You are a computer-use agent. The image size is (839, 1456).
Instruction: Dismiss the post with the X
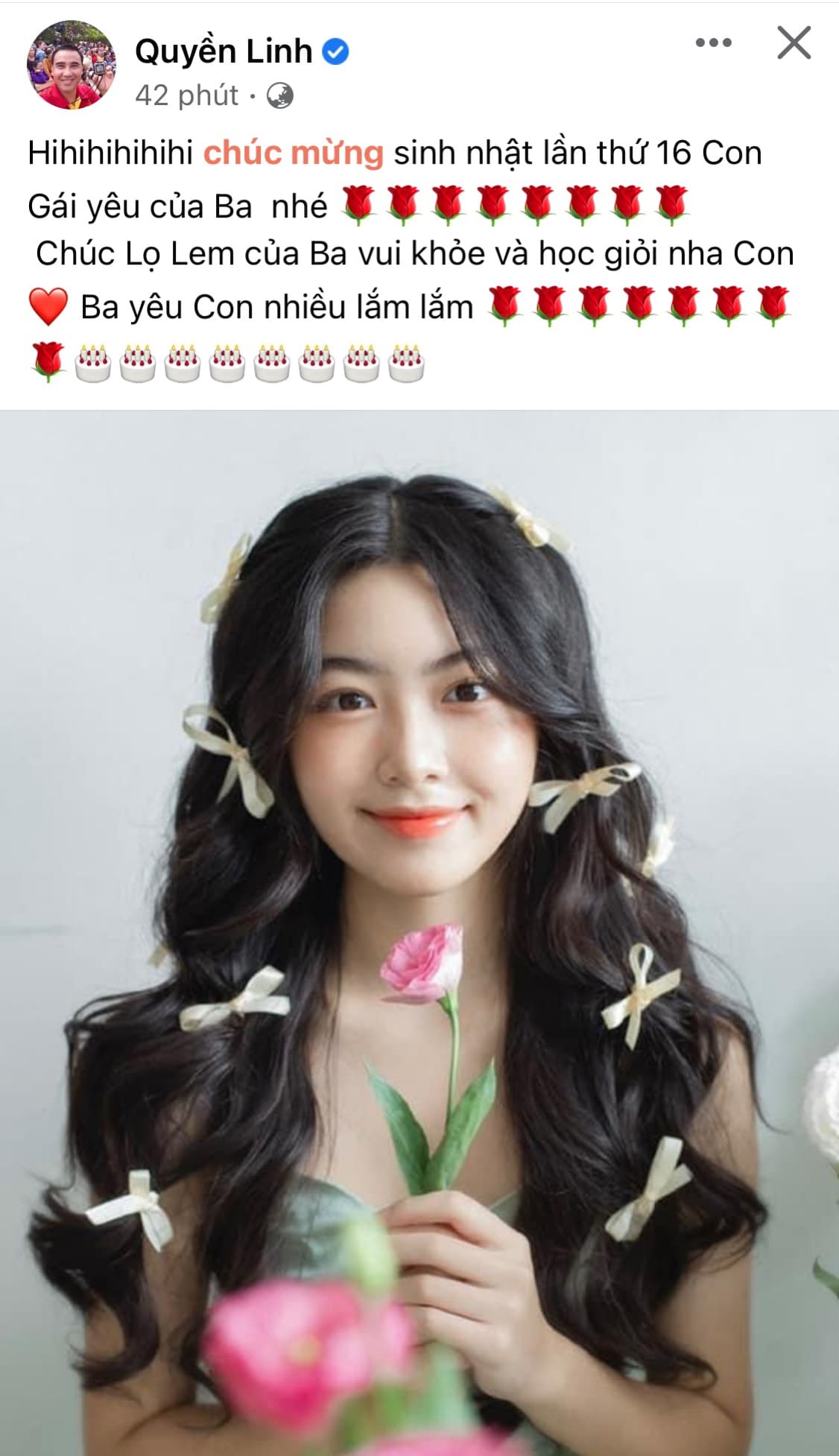click(794, 42)
